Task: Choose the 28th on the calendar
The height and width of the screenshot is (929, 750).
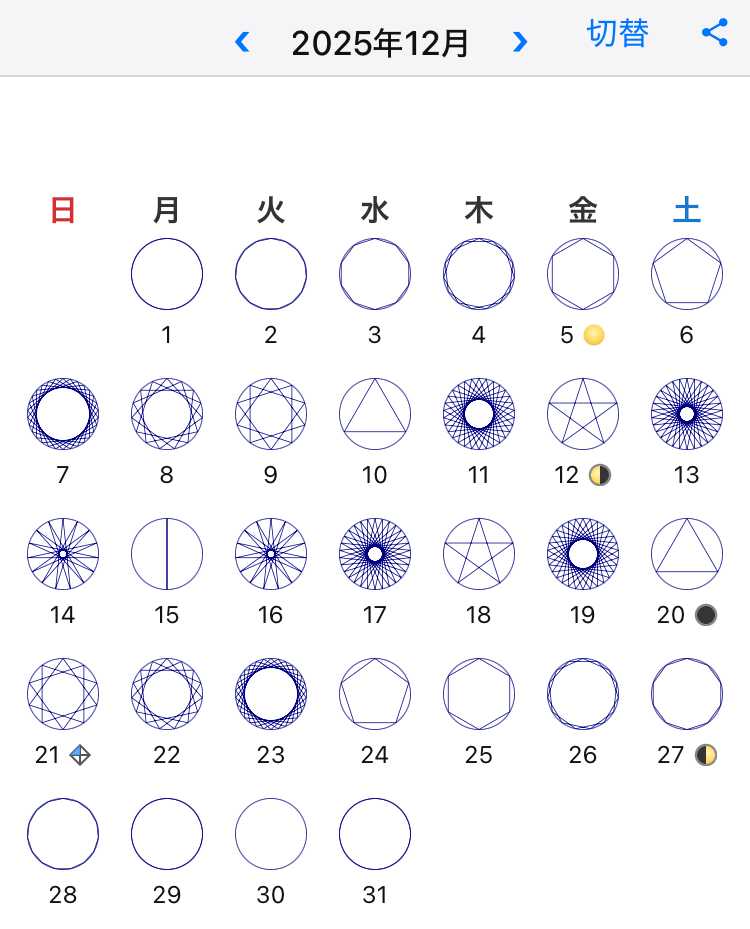Action: 63,835
